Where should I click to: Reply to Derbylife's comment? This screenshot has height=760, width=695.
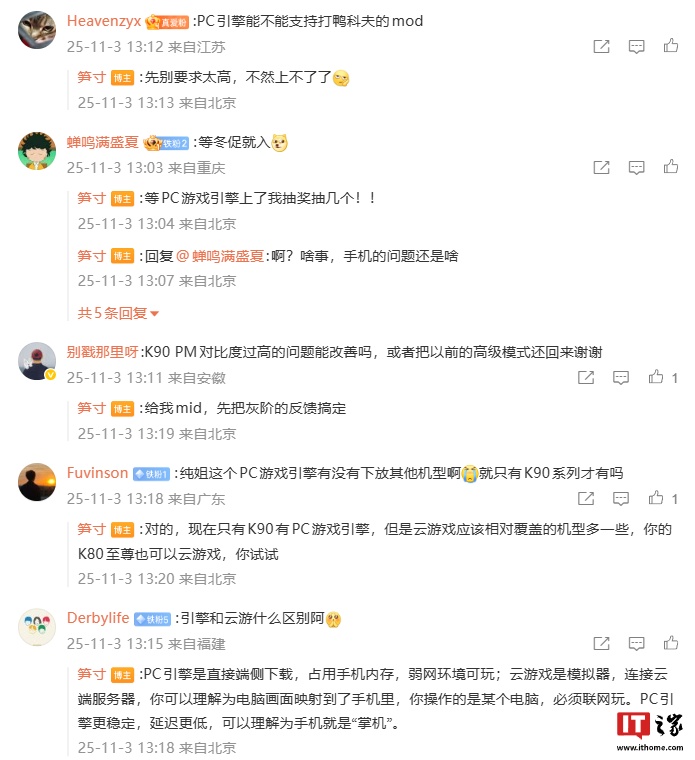pyautogui.click(x=636, y=643)
